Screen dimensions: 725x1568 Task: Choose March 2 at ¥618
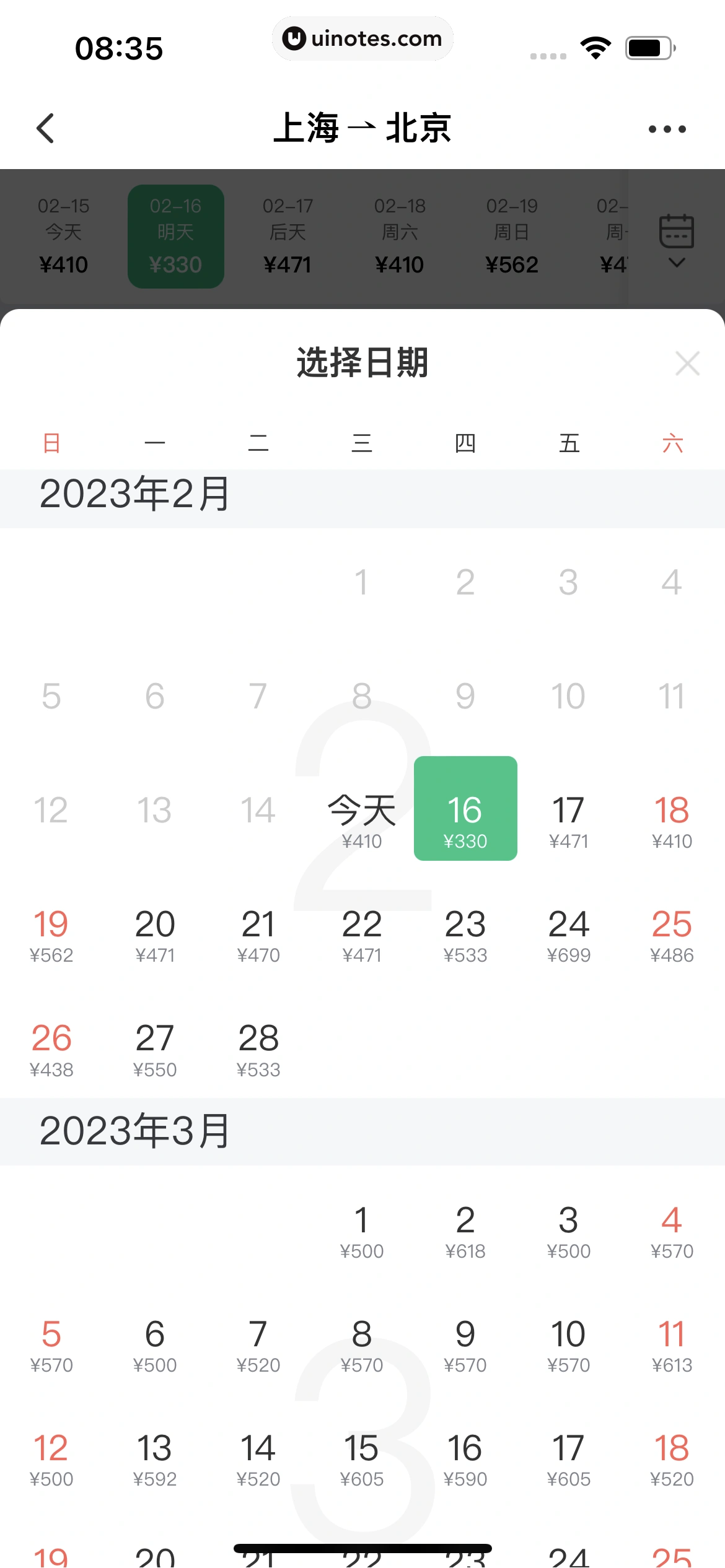pos(465,1231)
